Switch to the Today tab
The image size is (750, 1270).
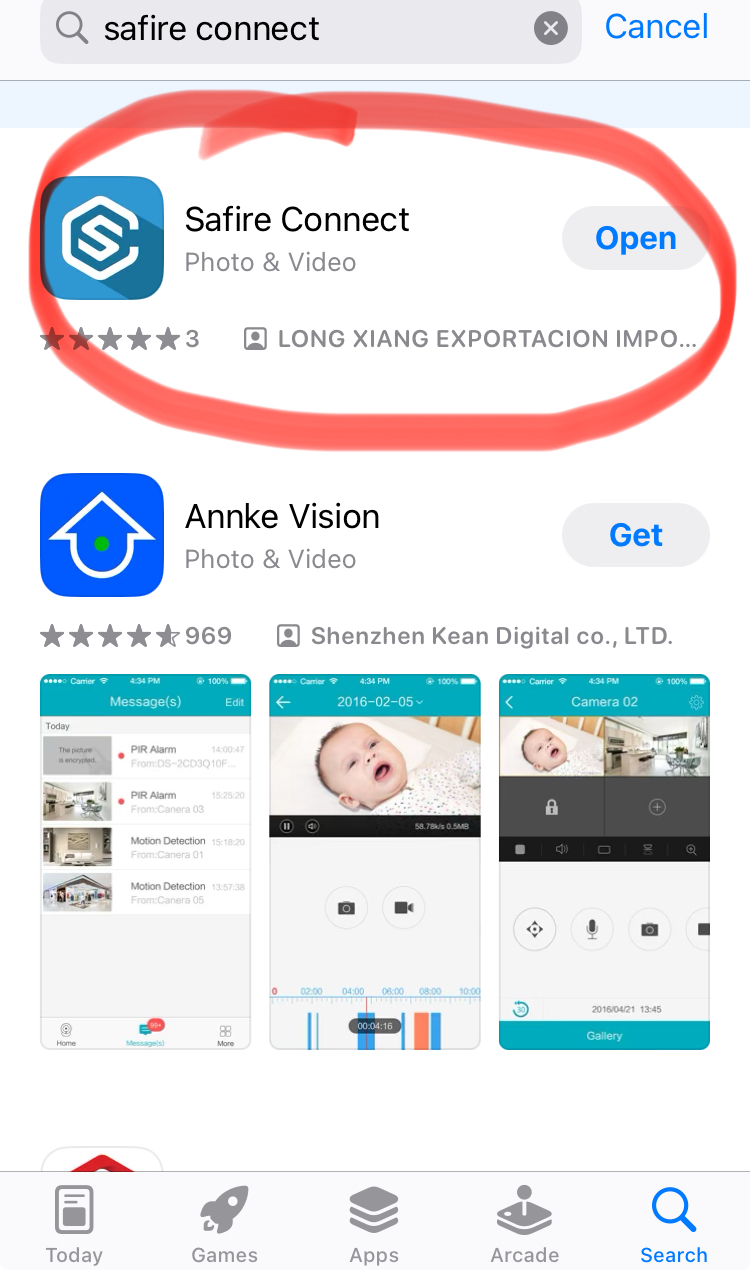[x=74, y=1225]
